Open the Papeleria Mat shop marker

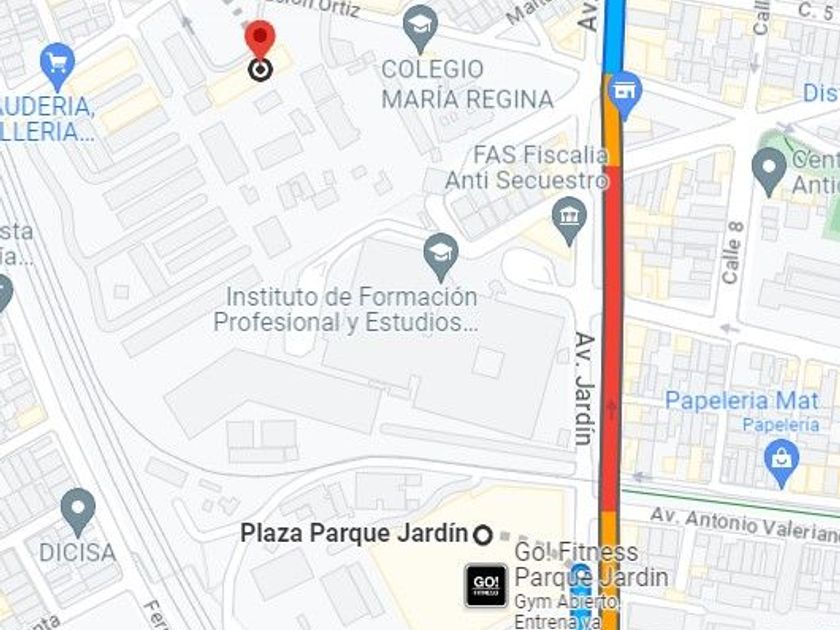(x=780, y=459)
